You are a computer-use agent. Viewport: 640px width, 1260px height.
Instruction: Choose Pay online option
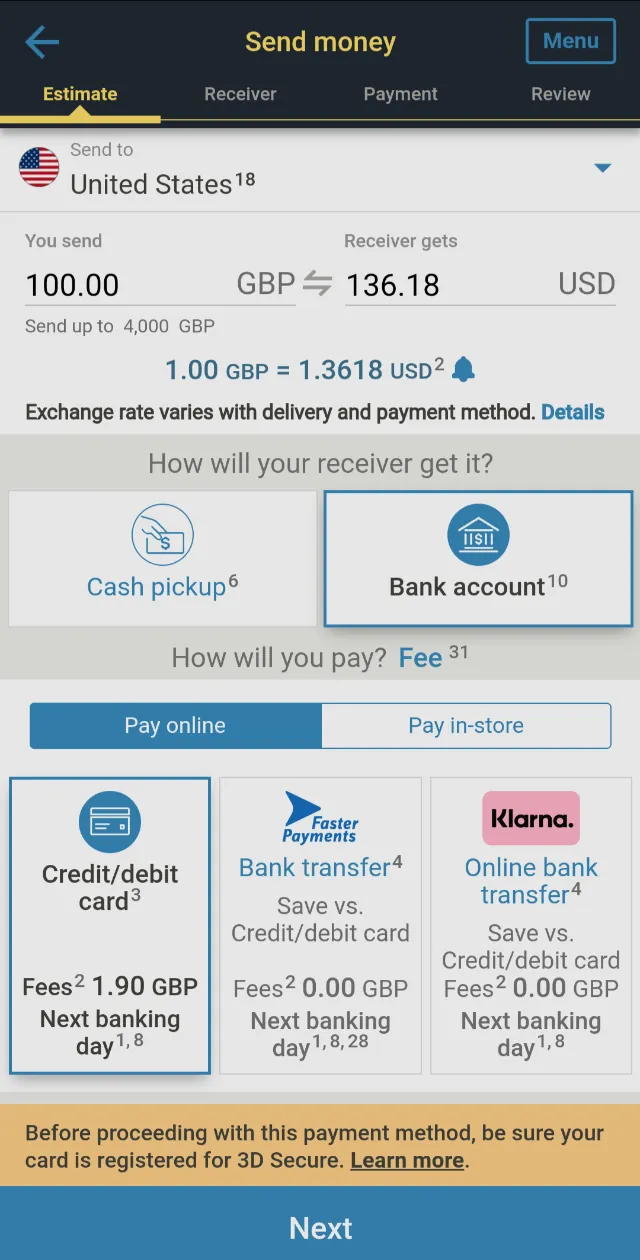(x=175, y=726)
